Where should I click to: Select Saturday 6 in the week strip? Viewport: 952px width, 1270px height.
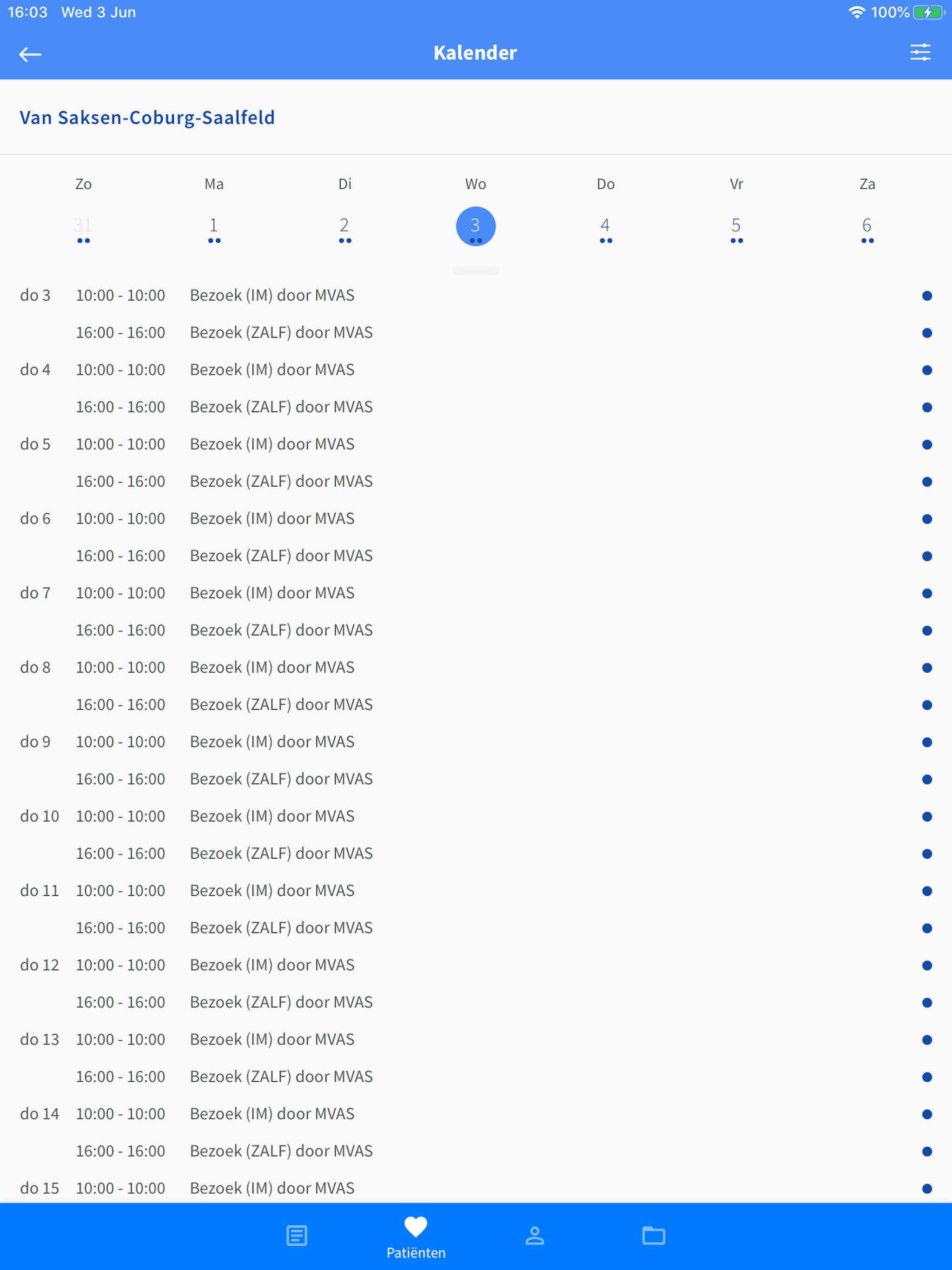[867, 225]
